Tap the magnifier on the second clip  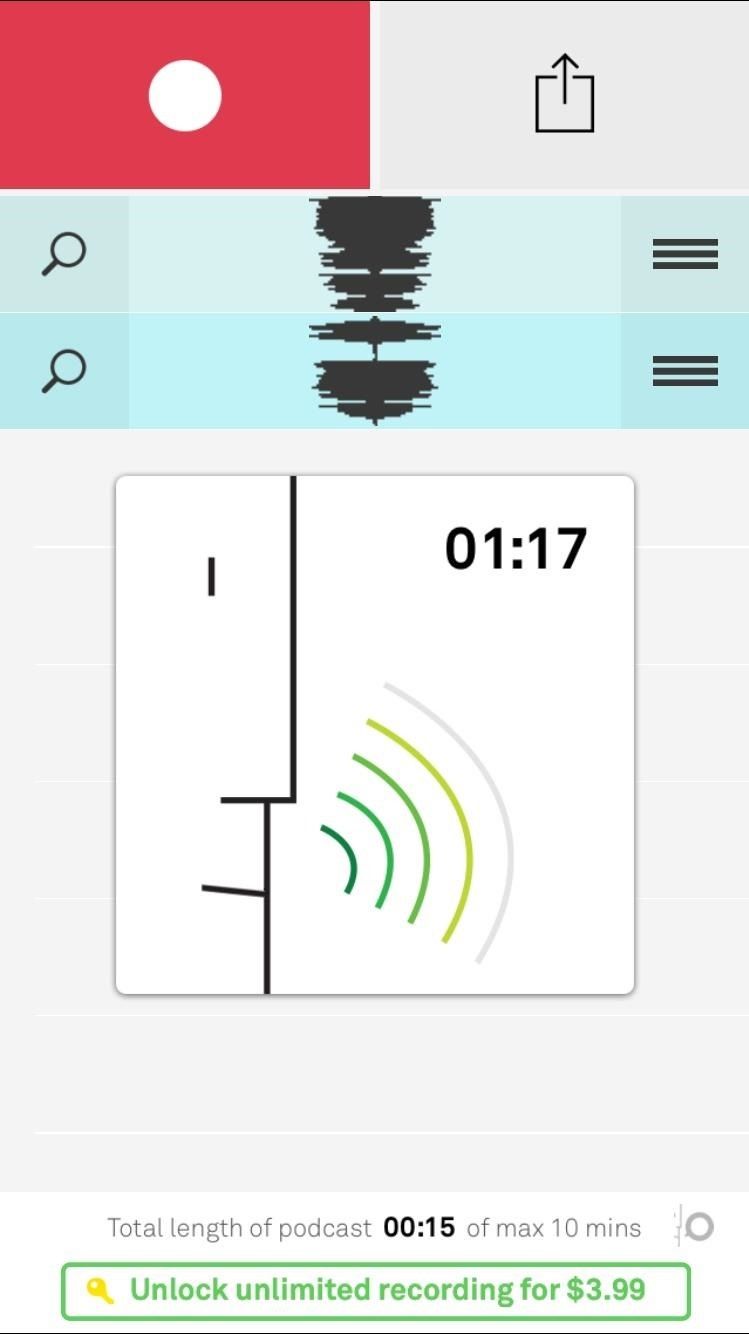[x=64, y=371]
